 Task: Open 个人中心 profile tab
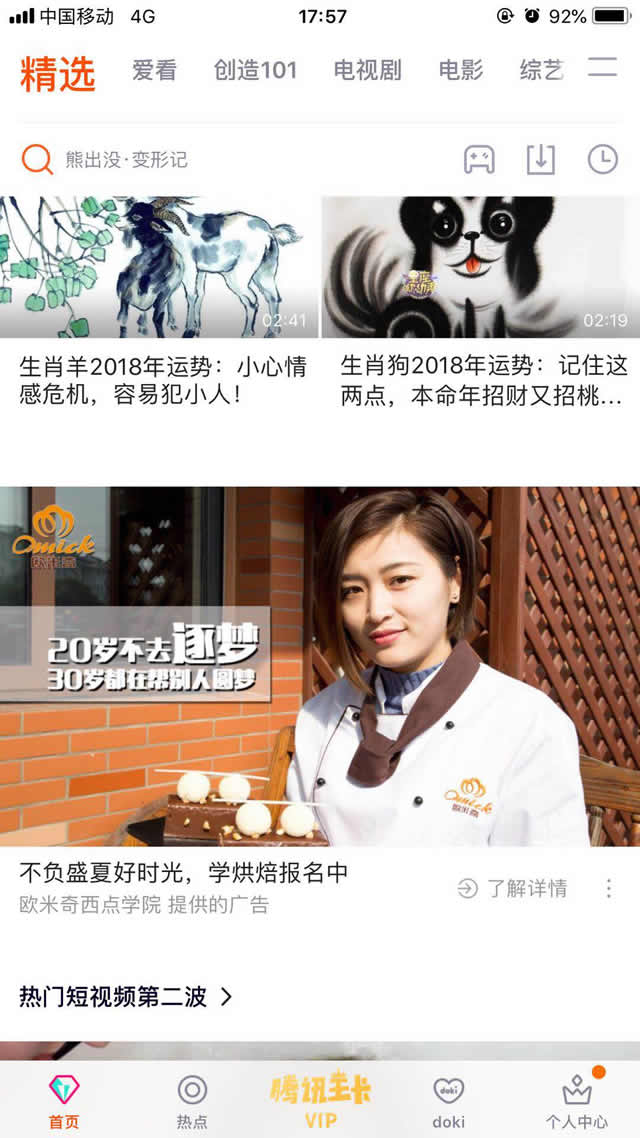pos(576,1100)
